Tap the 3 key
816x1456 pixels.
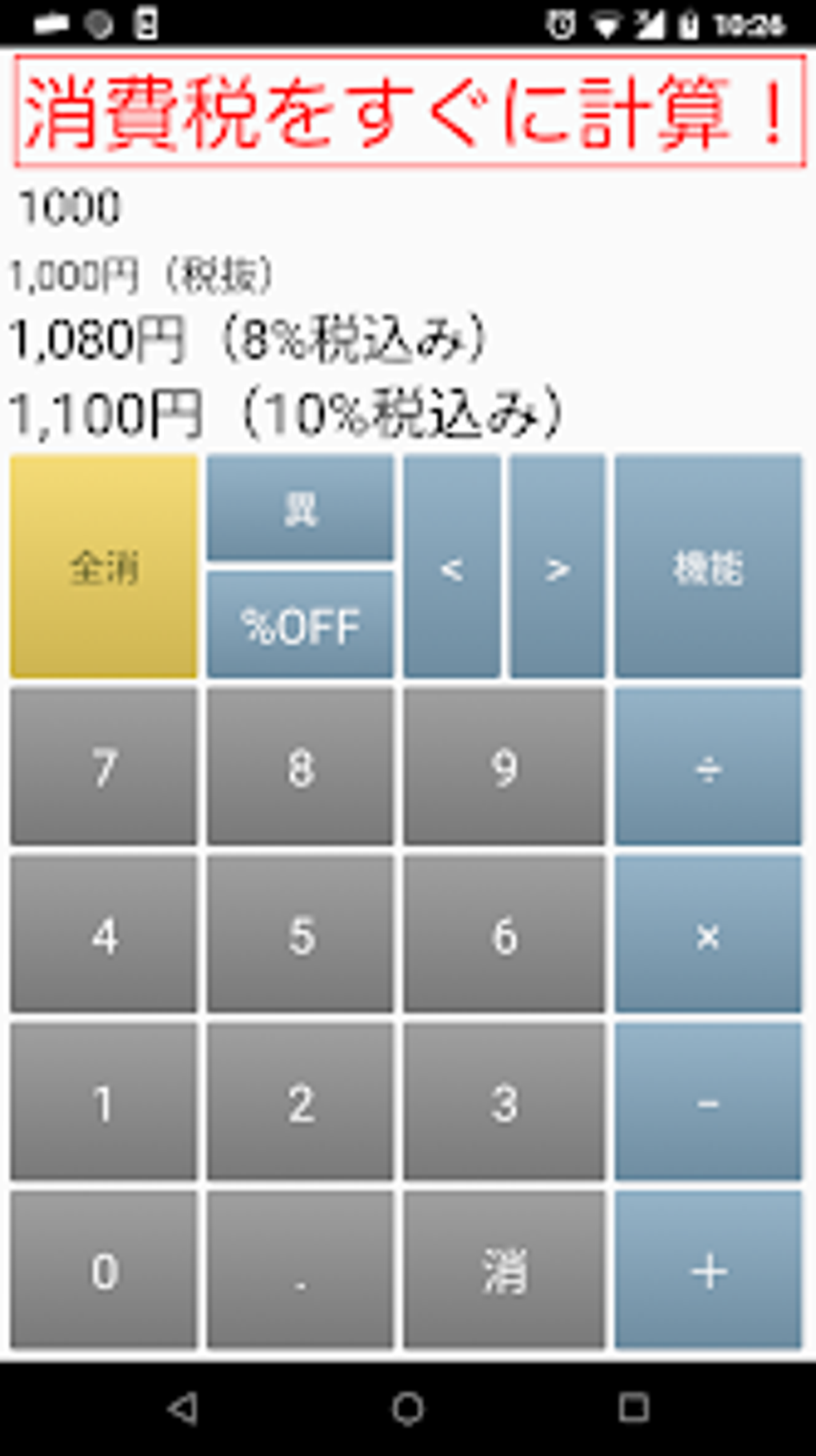(504, 1101)
